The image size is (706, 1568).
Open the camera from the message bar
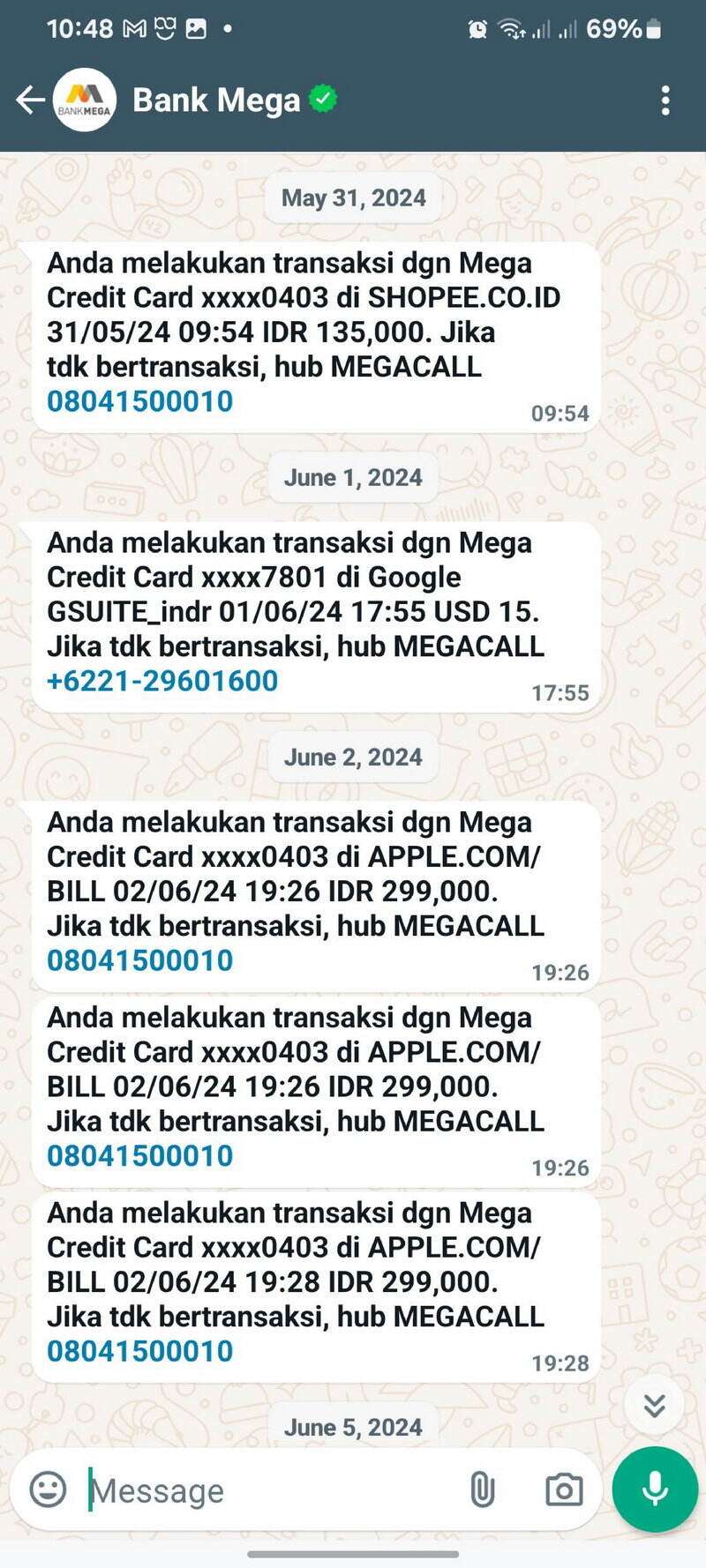564,1490
